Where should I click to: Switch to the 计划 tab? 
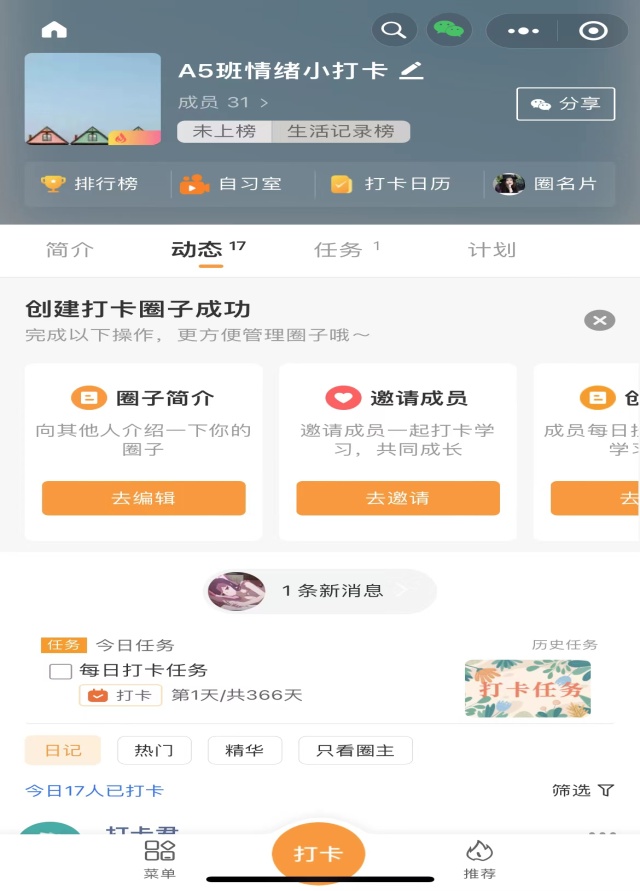pos(492,250)
